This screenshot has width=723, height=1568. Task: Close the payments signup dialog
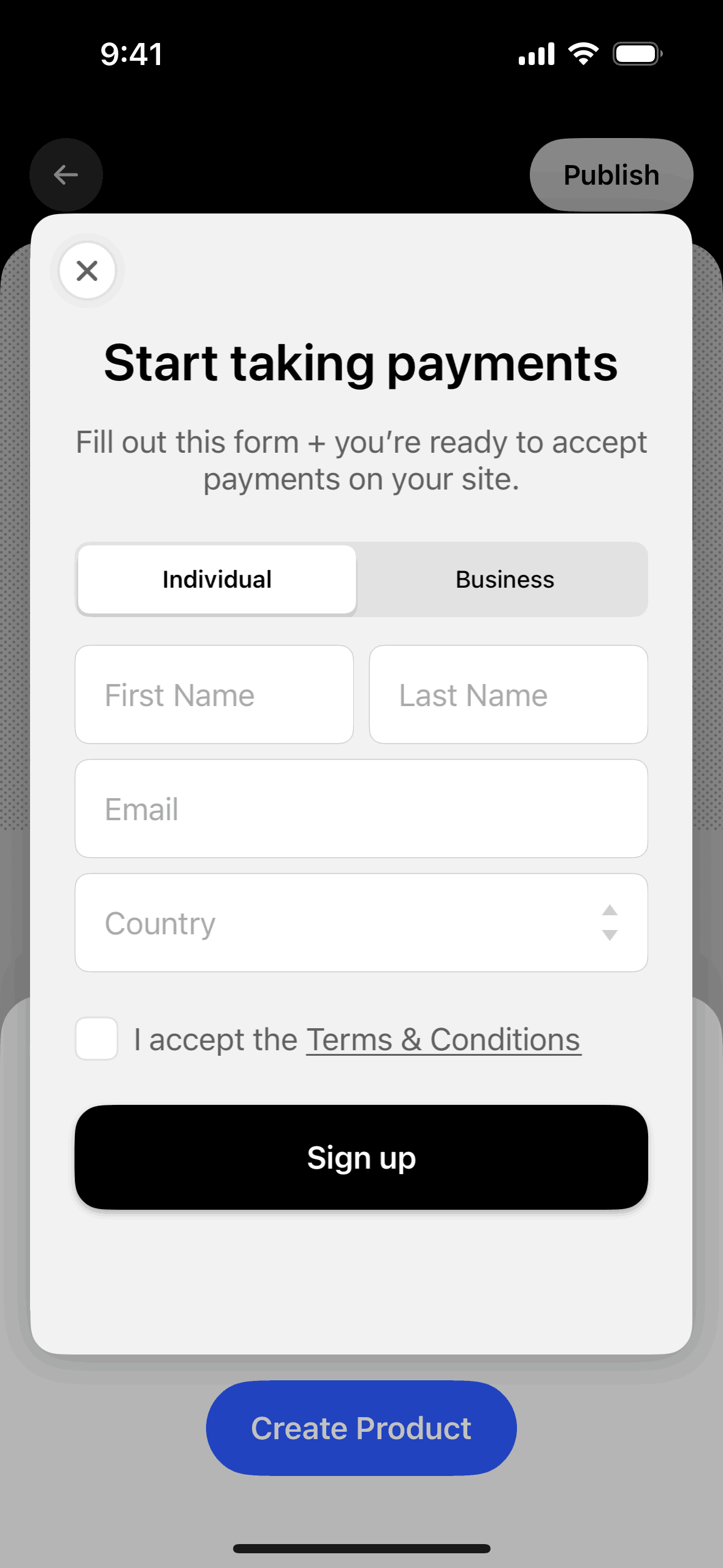pos(87,271)
